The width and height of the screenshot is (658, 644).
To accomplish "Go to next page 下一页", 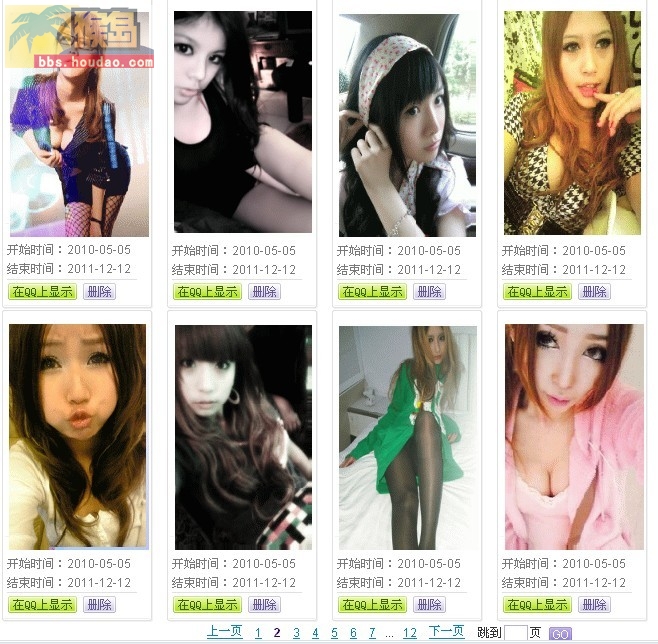I will pos(446,632).
